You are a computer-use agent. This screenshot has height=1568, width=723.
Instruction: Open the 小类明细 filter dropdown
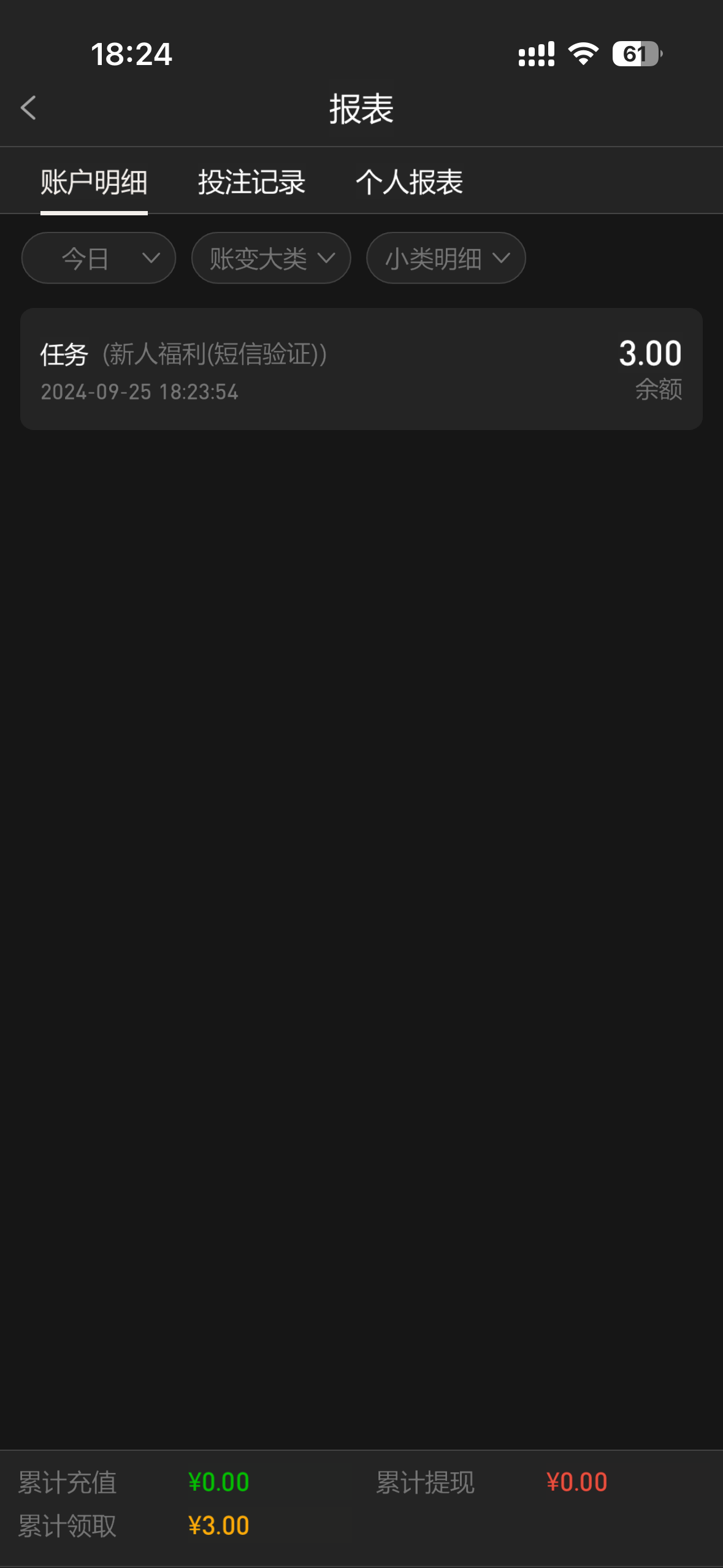446,258
